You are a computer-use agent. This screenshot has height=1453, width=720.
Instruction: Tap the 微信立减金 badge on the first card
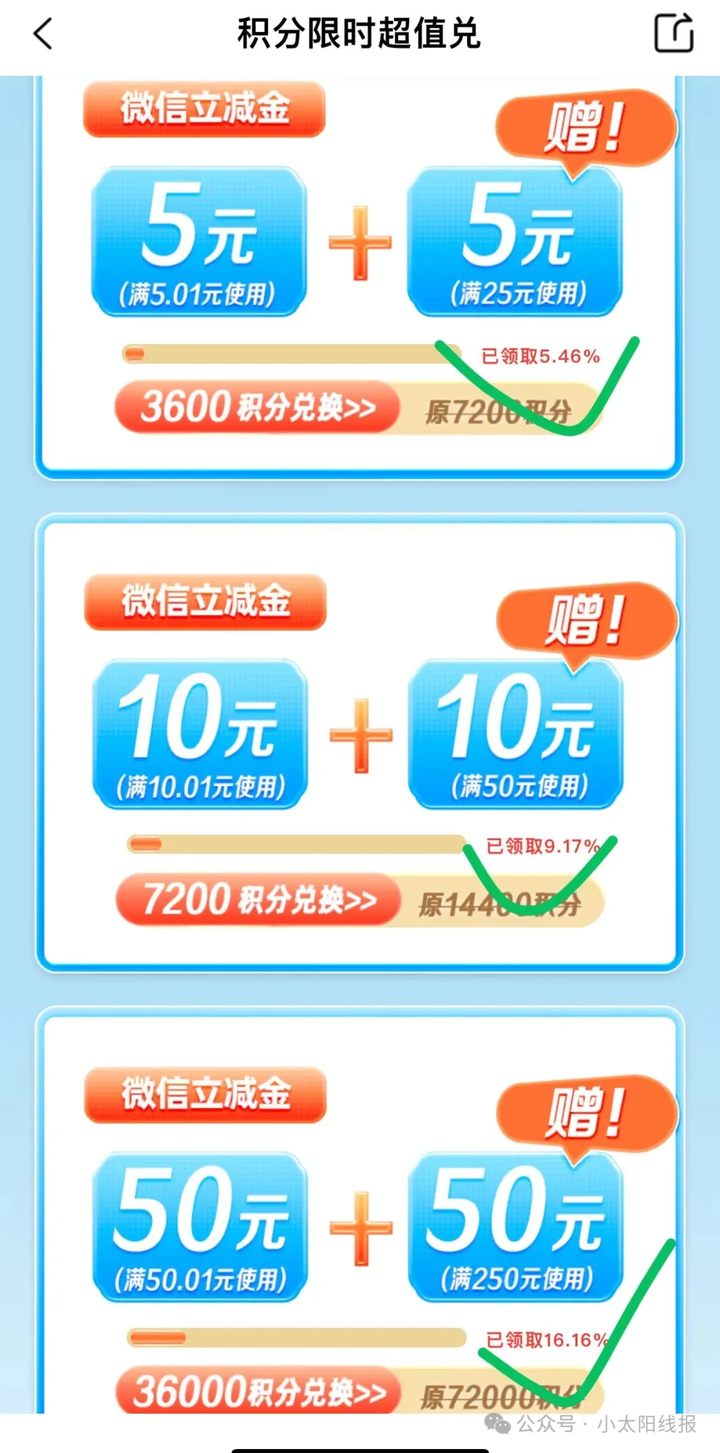point(204,110)
